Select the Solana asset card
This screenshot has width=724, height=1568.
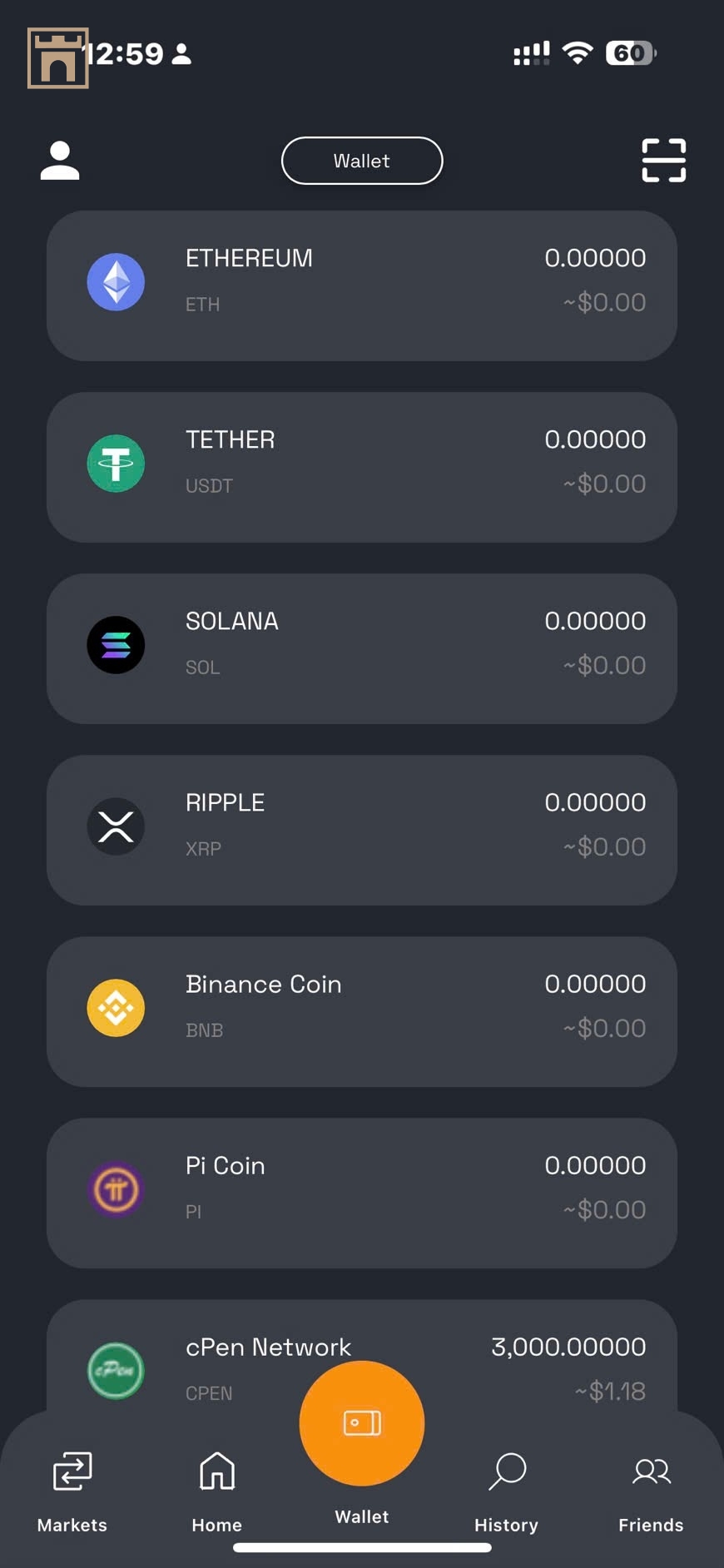362,648
